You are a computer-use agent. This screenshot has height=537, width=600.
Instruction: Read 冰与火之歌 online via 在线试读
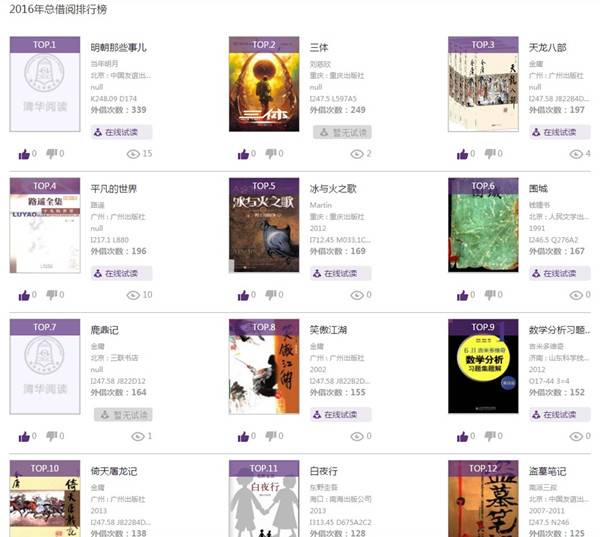[340, 273]
